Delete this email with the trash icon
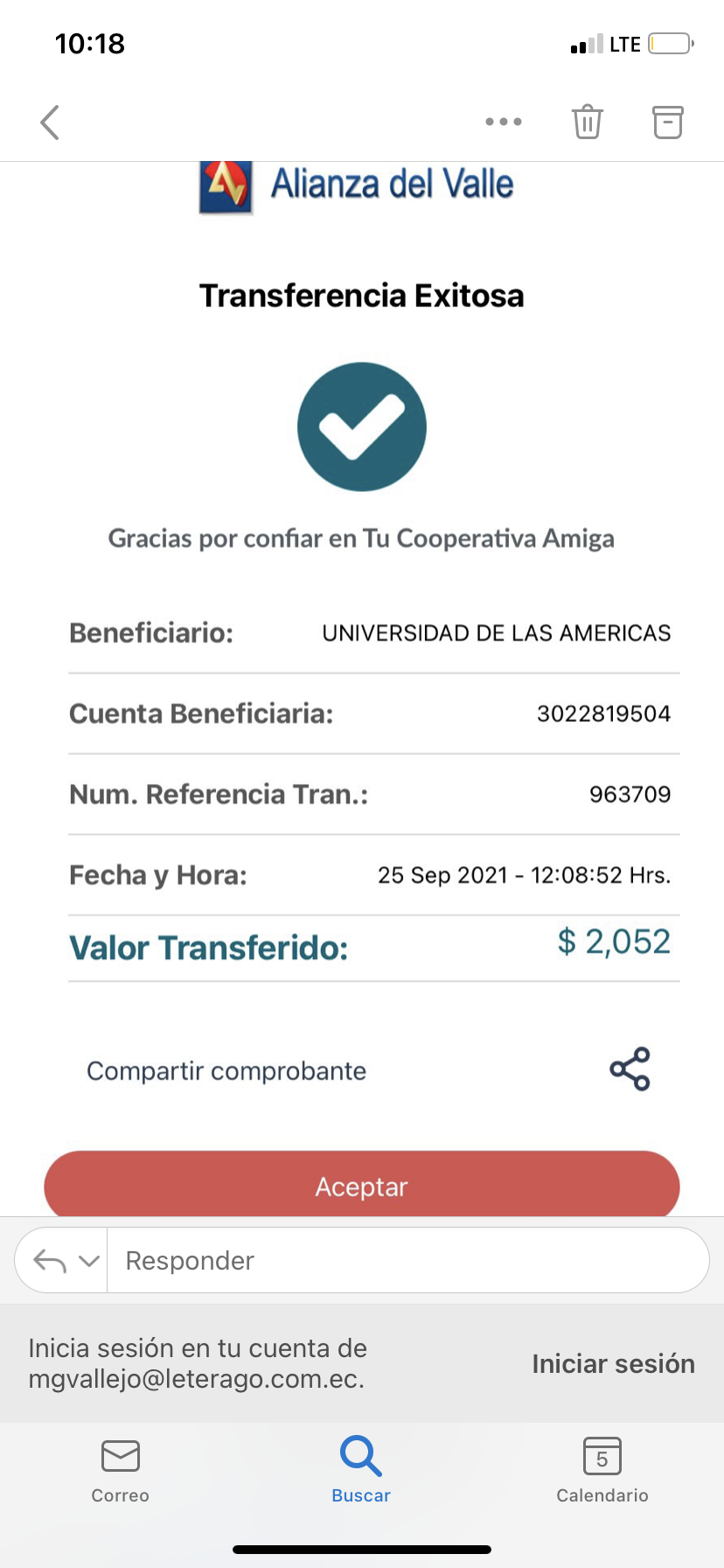 point(588,122)
